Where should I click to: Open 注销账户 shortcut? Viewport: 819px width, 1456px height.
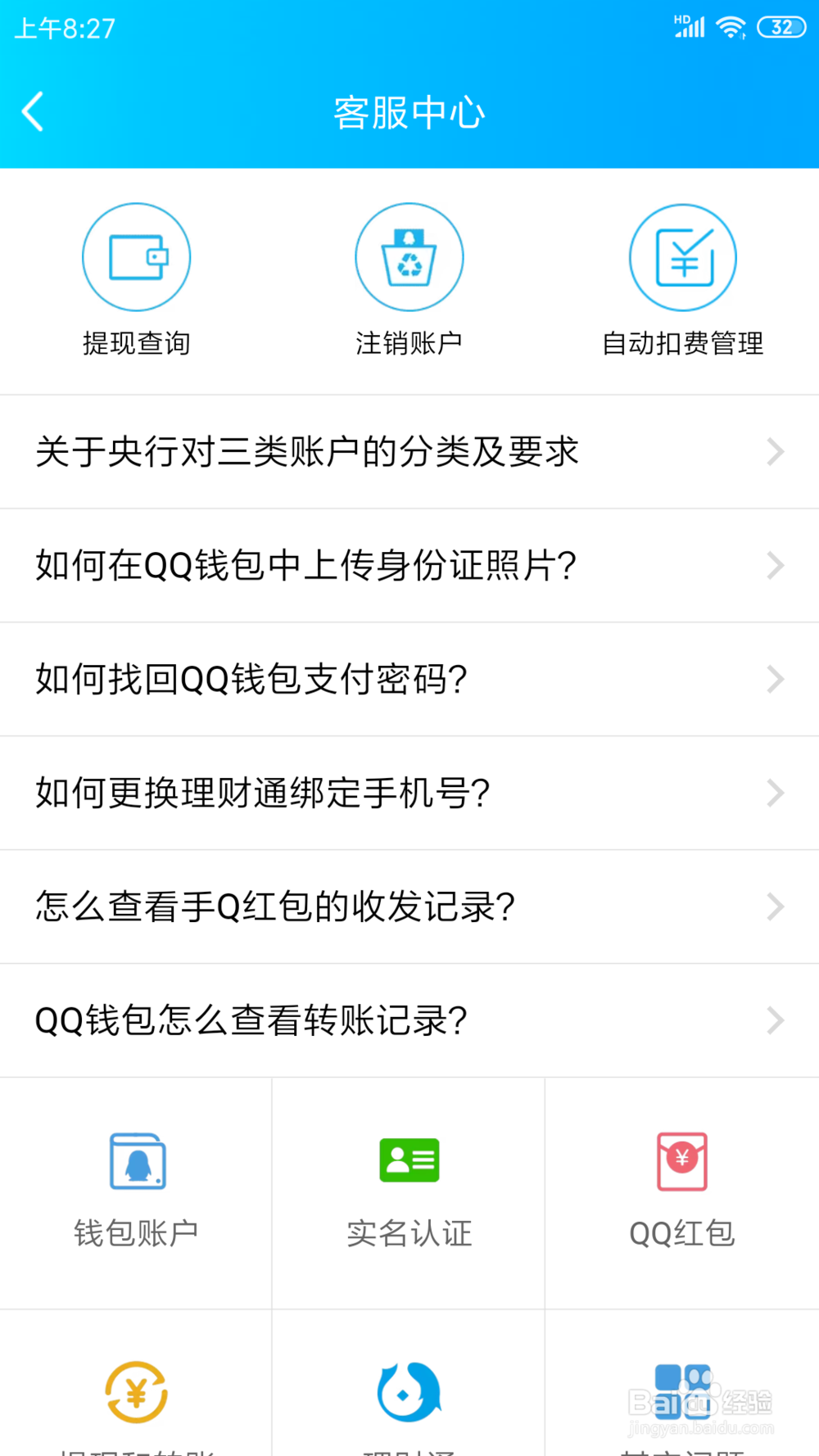coord(409,280)
